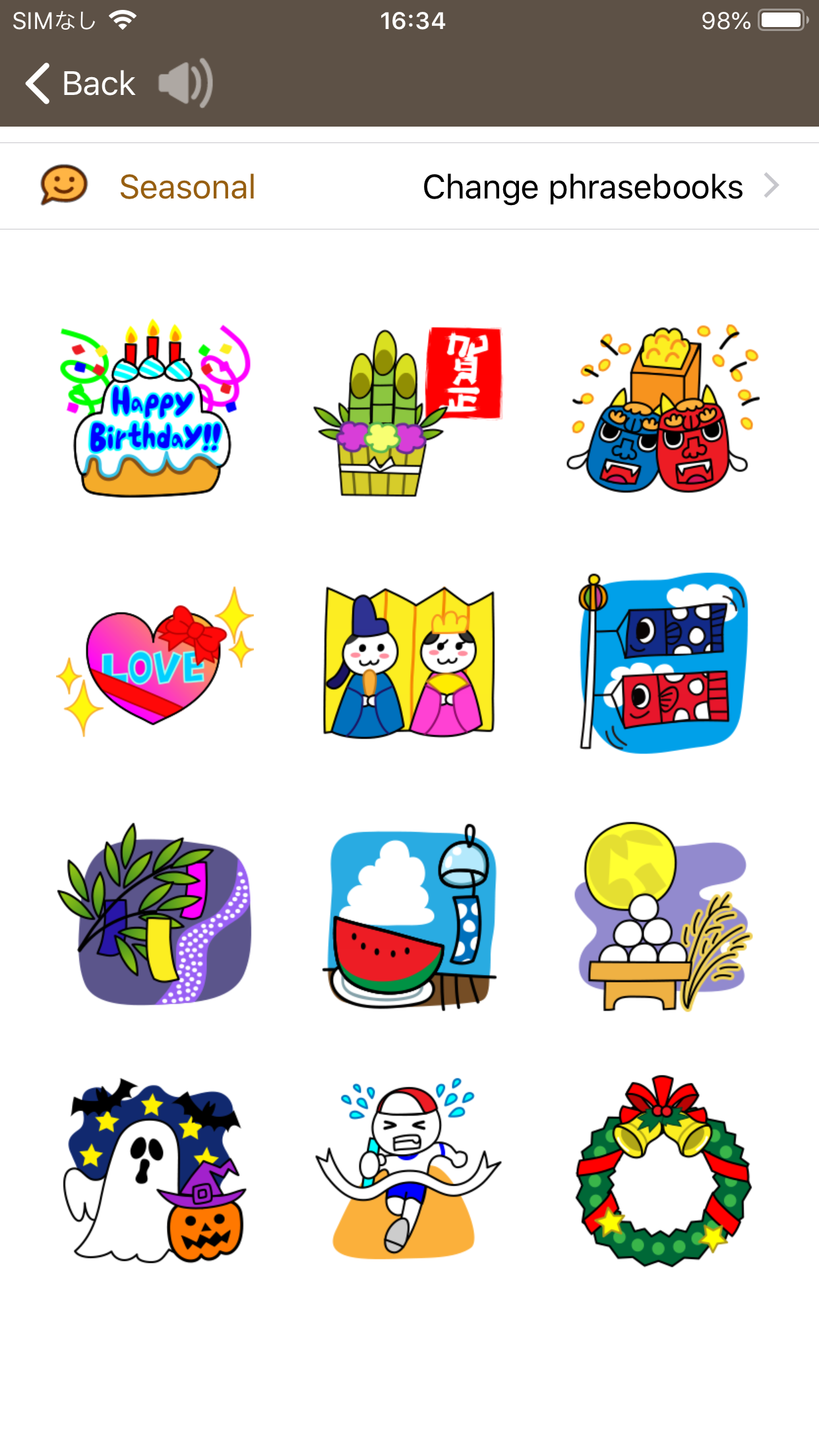
Task: Select the Happy Birthday cake sticker
Action: (156, 409)
